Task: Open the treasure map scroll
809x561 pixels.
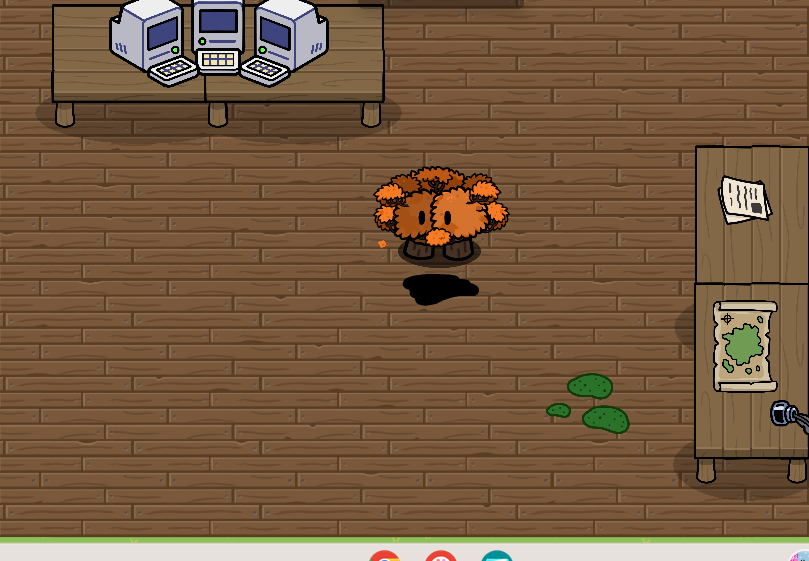Action: click(x=745, y=346)
